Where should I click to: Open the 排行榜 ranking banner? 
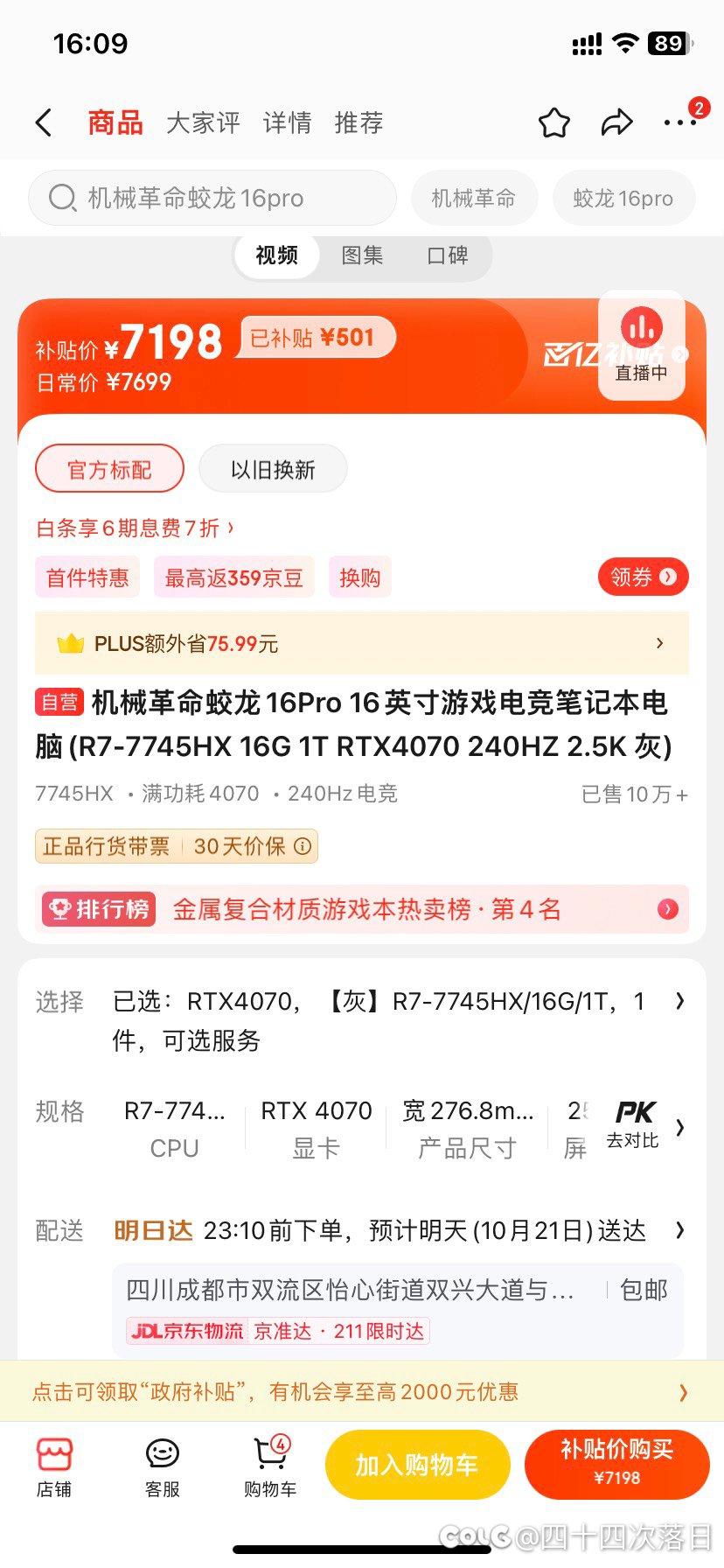pos(362,909)
